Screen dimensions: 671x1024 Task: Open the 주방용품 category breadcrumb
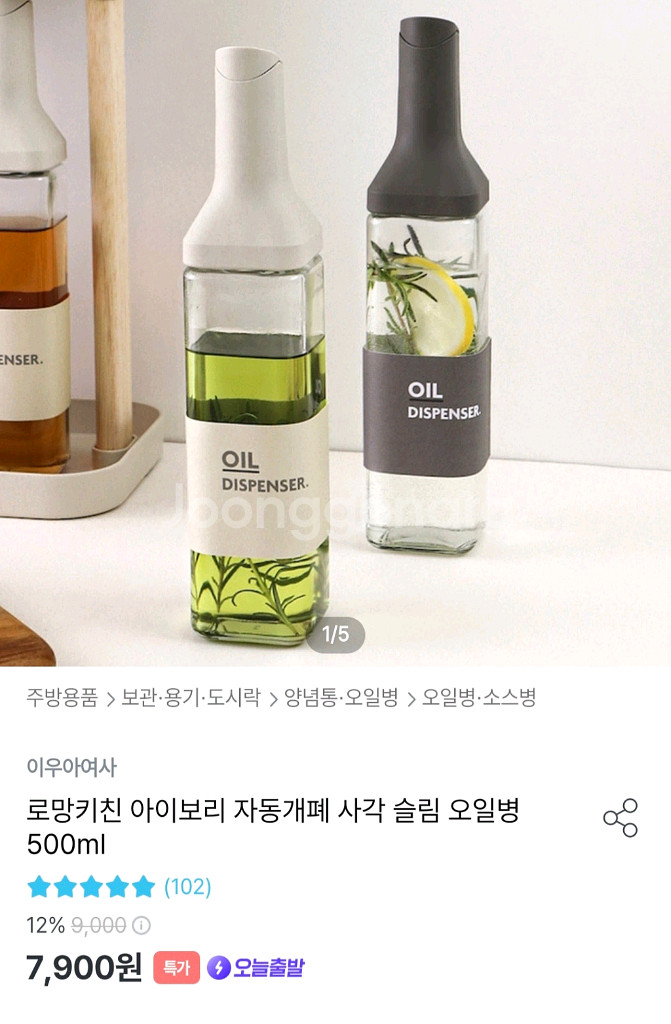pyautogui.click(x=62, y=698)
